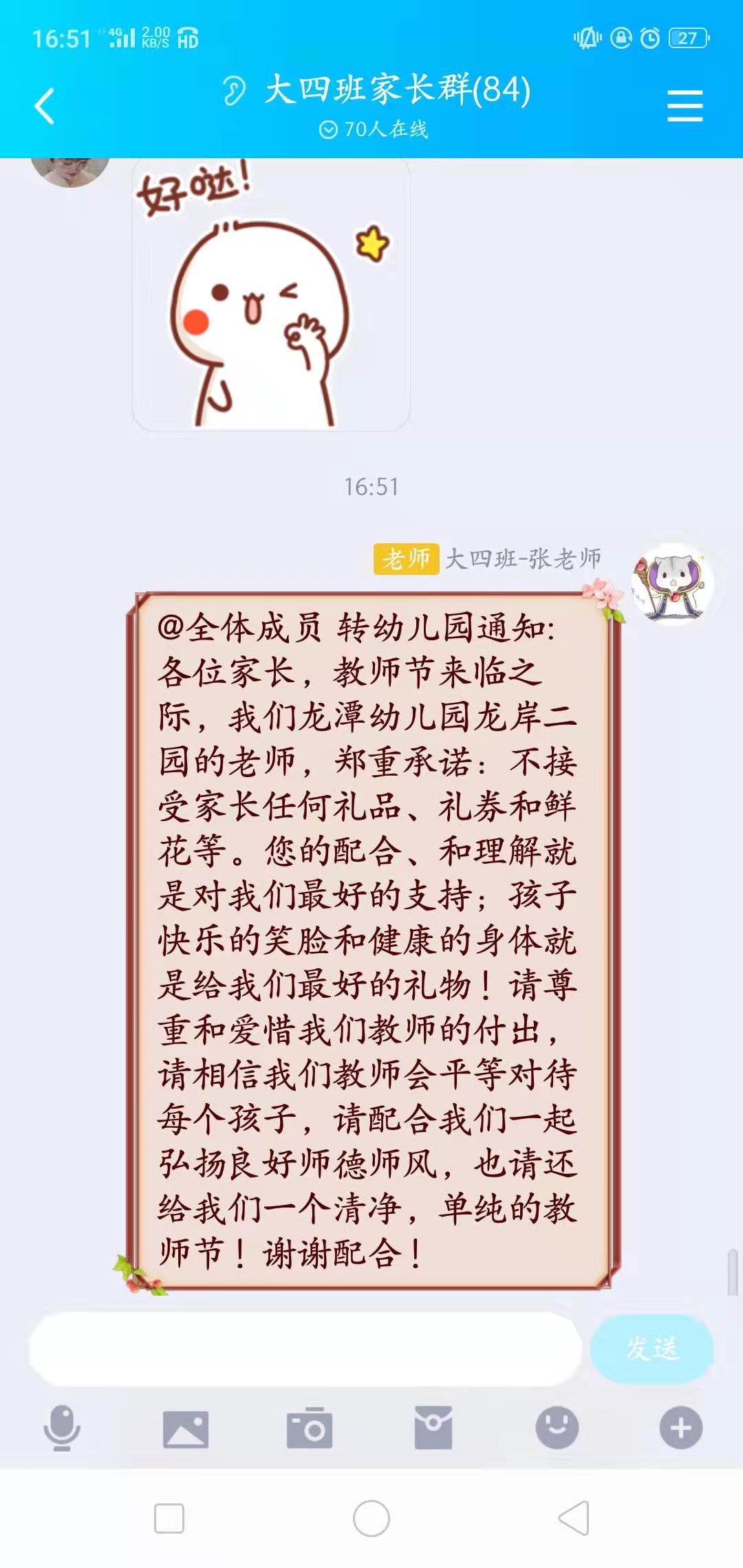Screen dimensions: 743x1568
Task: Tap the message input field
Action: (306, 1349)
